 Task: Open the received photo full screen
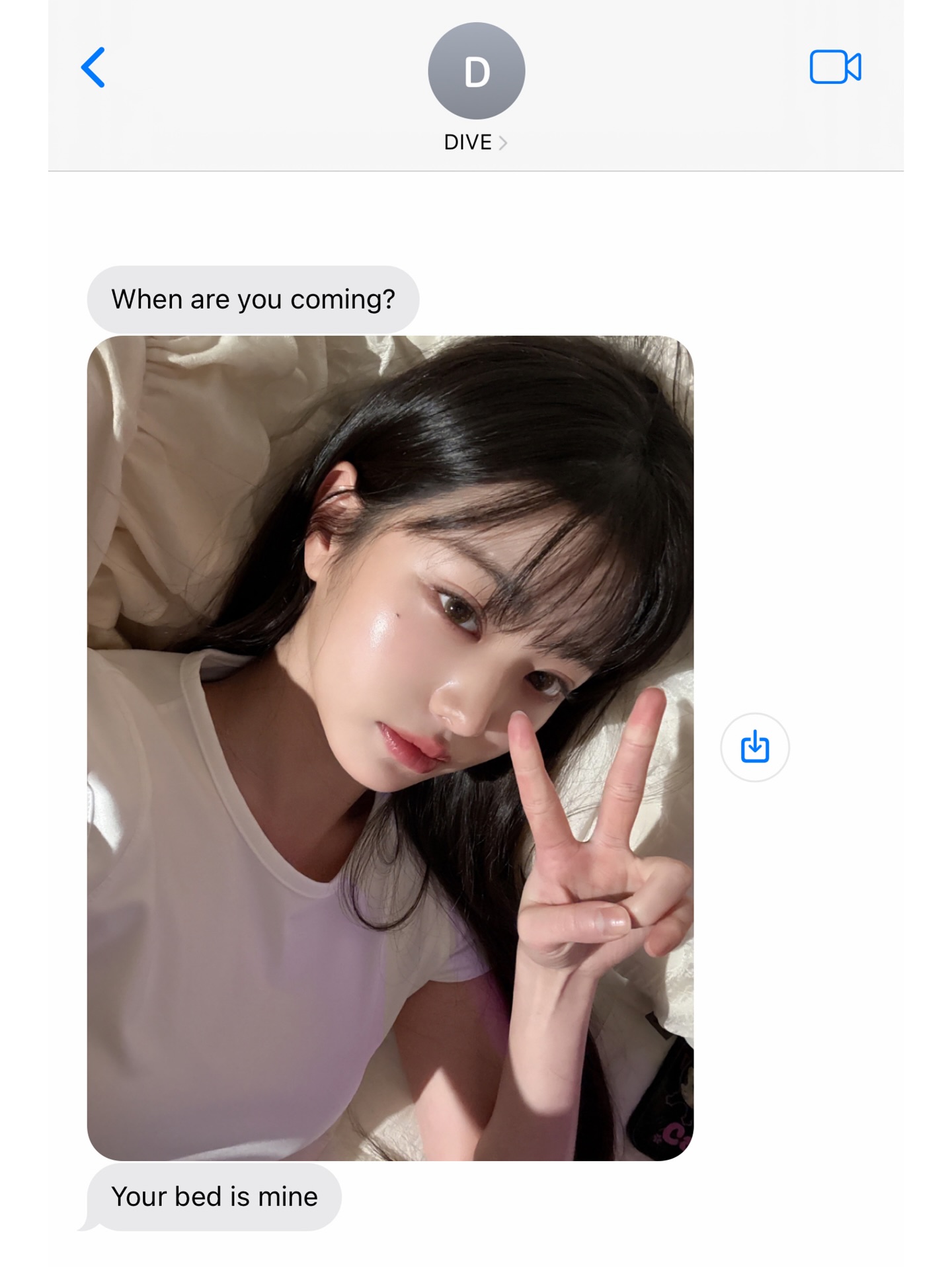(x=390, y=747)
